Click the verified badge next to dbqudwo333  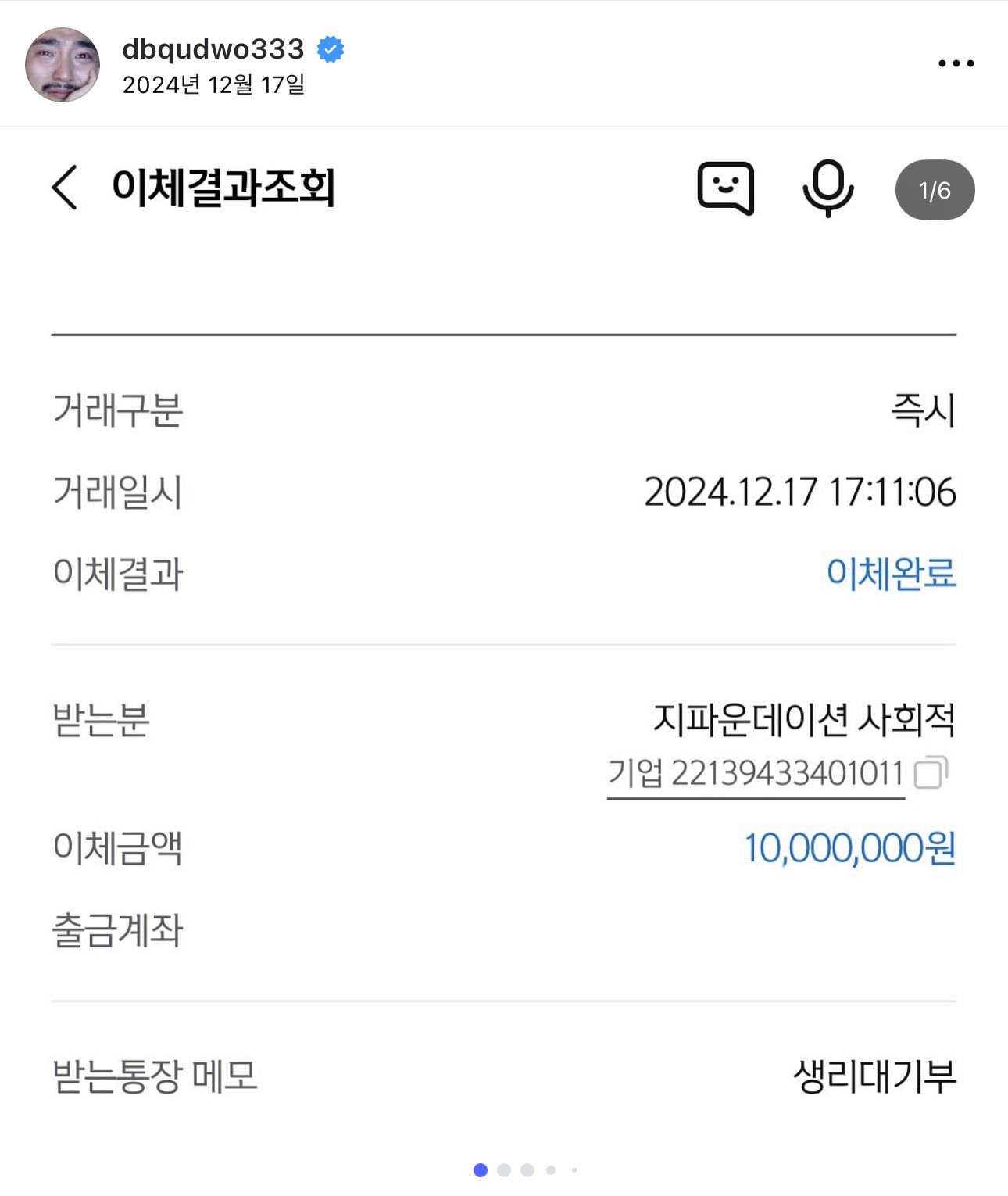[x=331, y=48]
